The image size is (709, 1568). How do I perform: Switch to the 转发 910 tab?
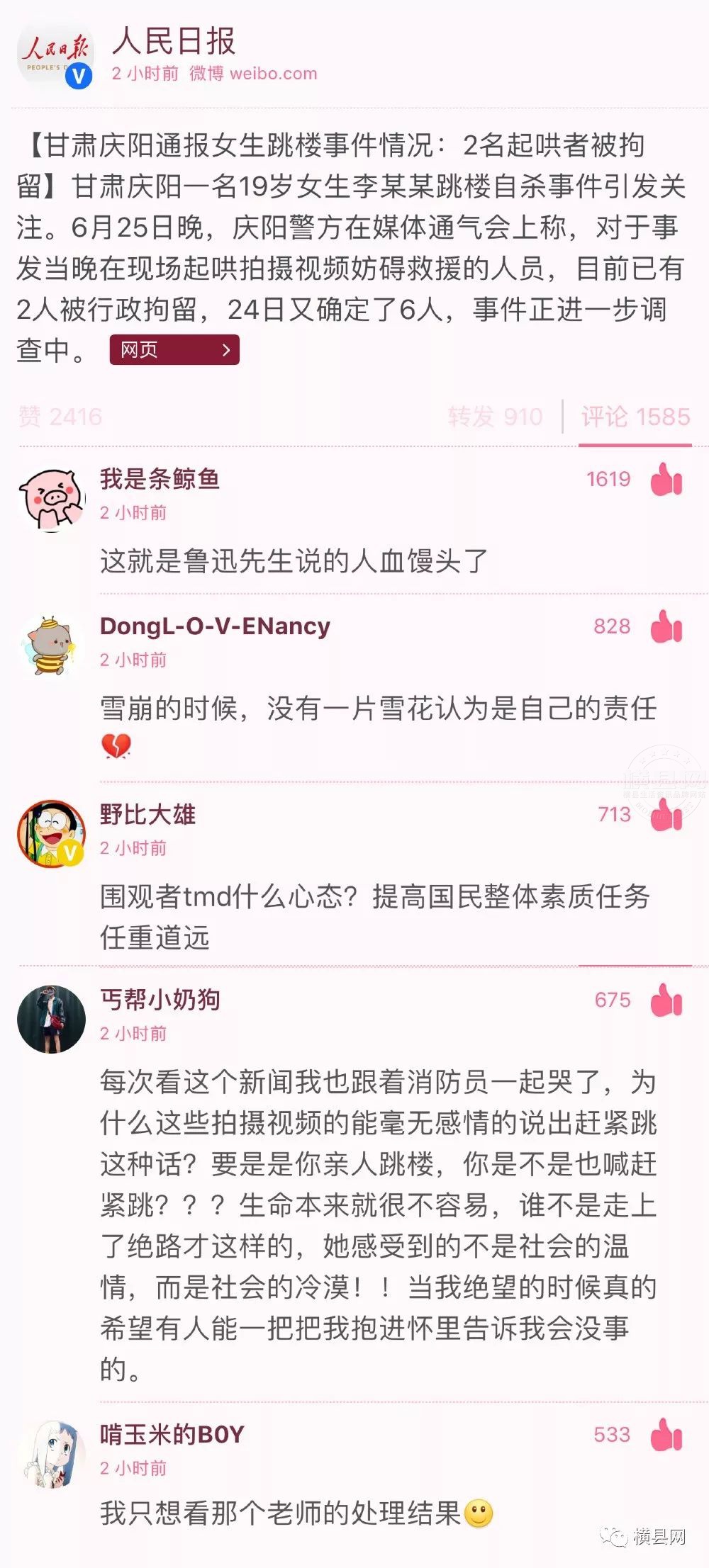495,417
